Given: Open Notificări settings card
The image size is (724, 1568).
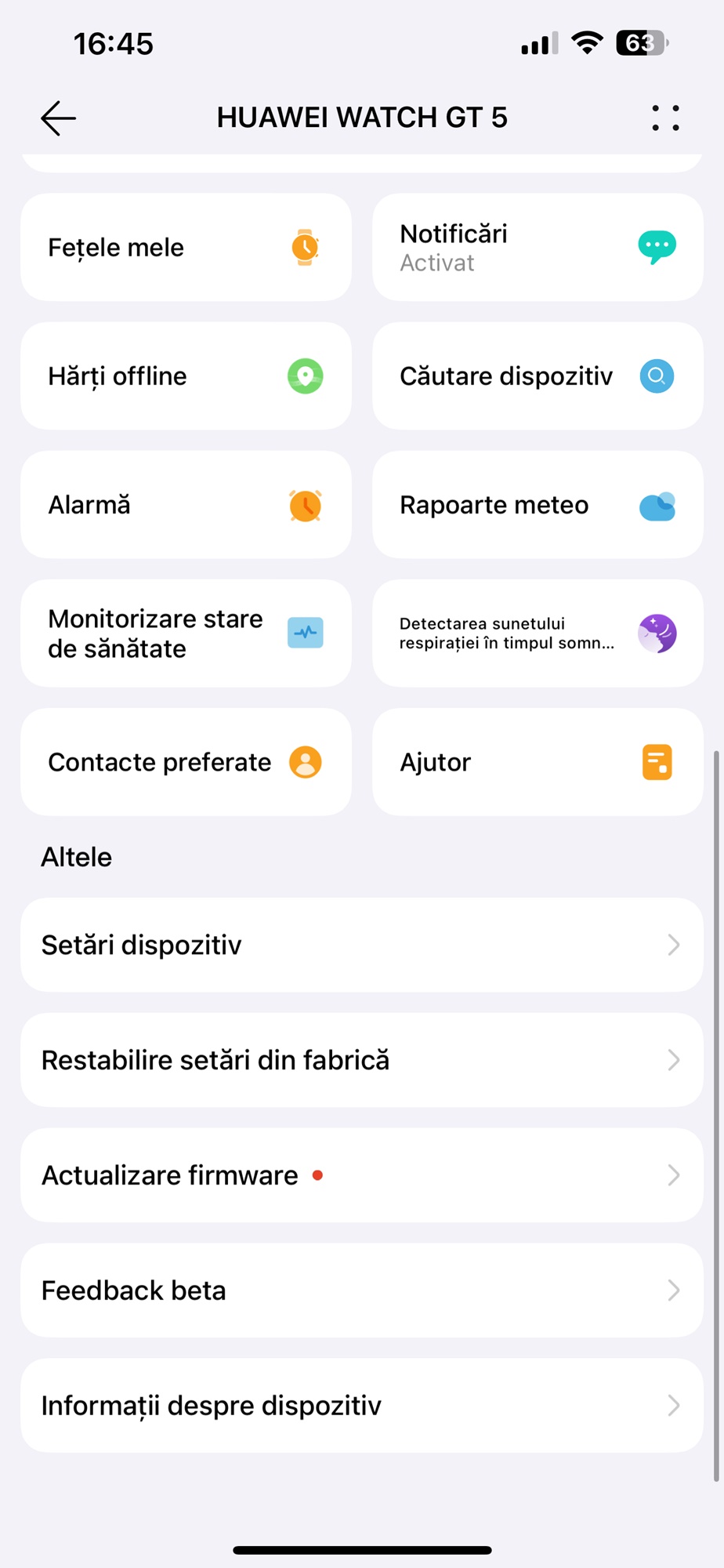Looking at the screenshot, I should 538,247.
